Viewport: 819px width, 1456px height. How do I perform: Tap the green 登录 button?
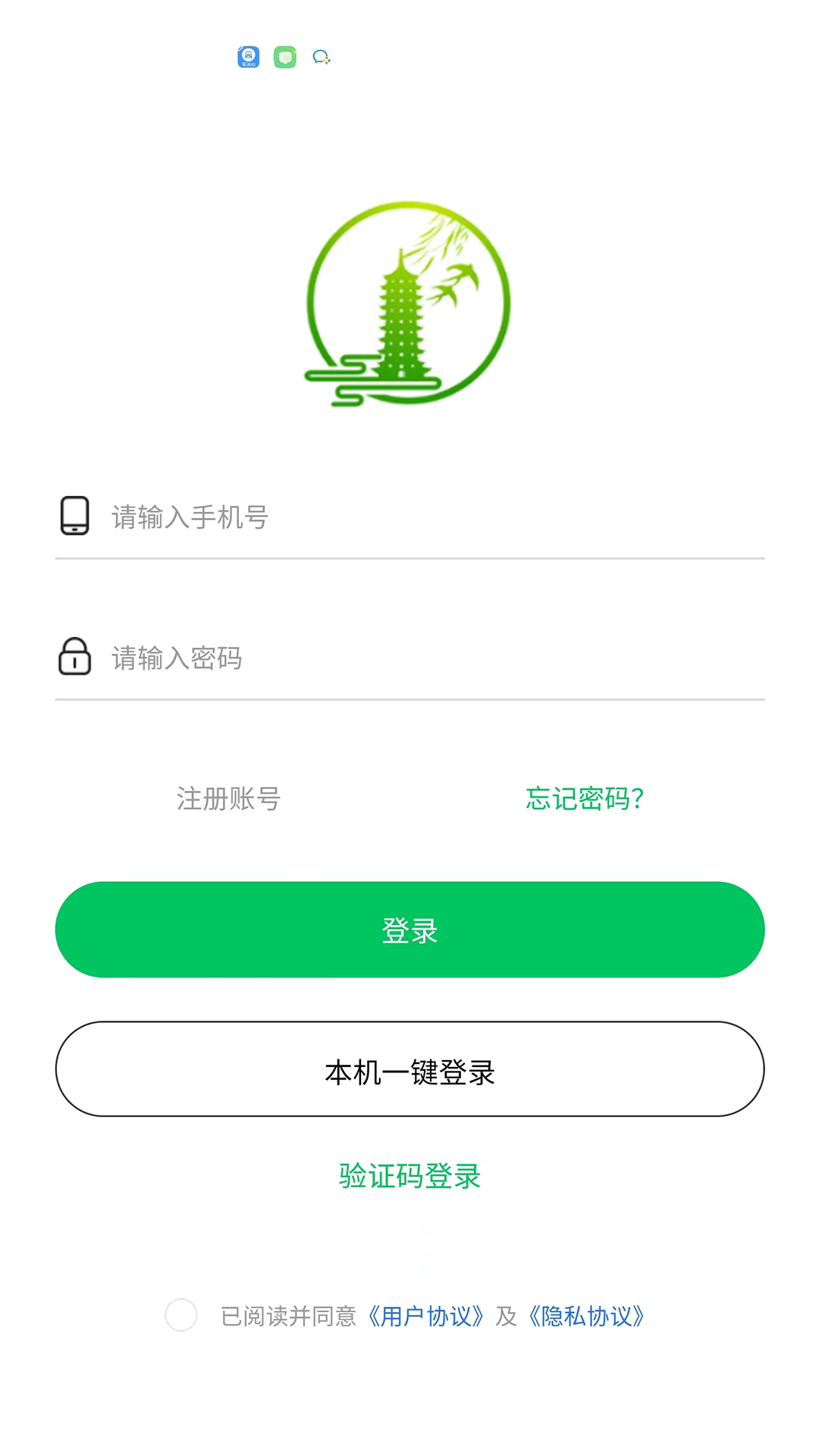(x=409, y=930)
